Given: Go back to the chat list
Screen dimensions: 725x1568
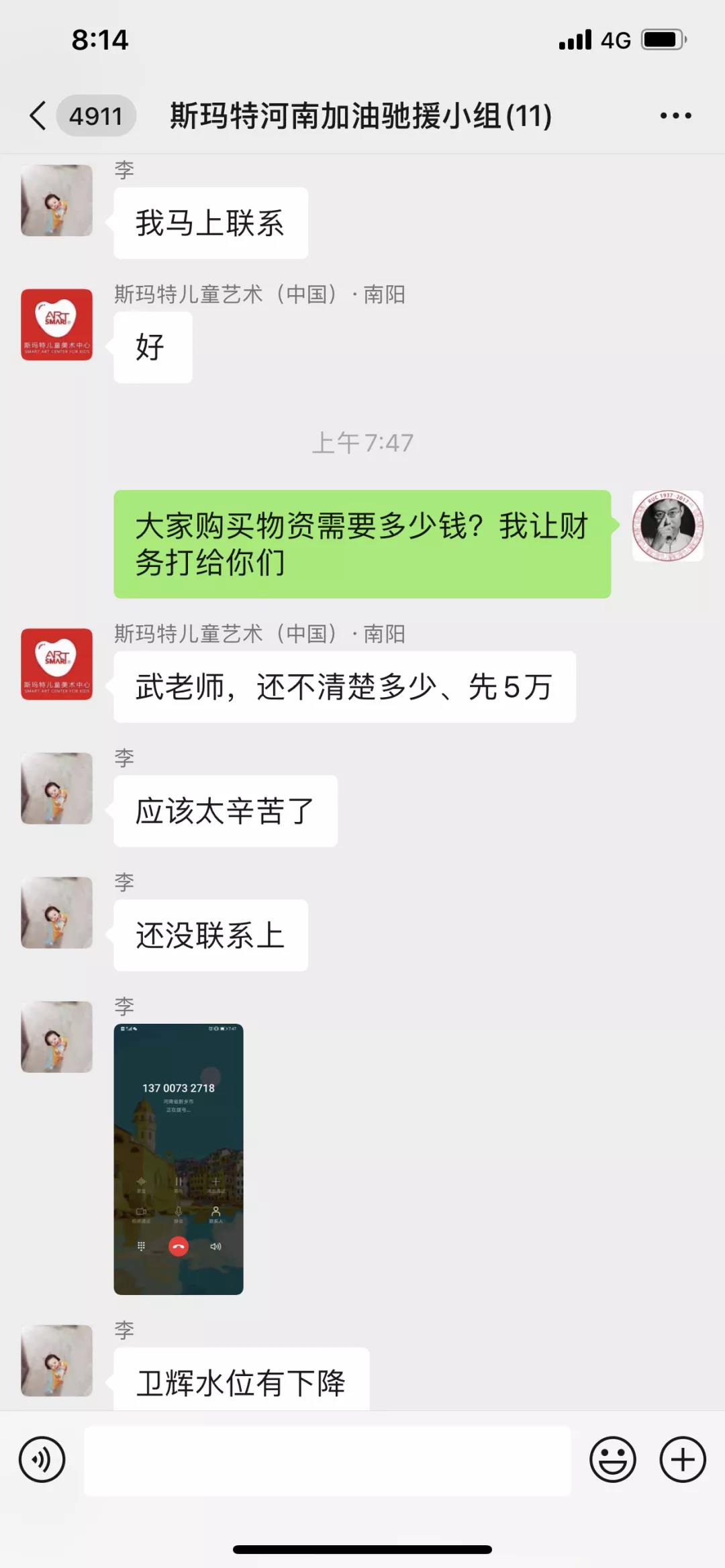Looking at the screenshot, I should click(x=39, y=115).
